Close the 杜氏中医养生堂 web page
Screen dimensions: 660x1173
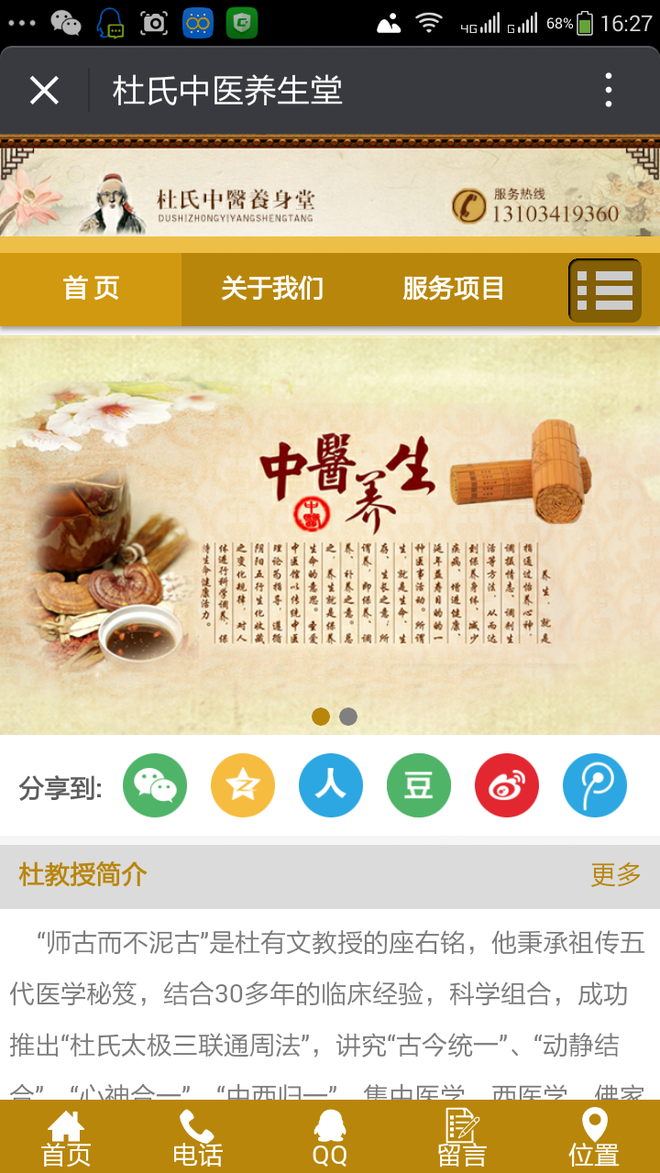coord(44,91)
